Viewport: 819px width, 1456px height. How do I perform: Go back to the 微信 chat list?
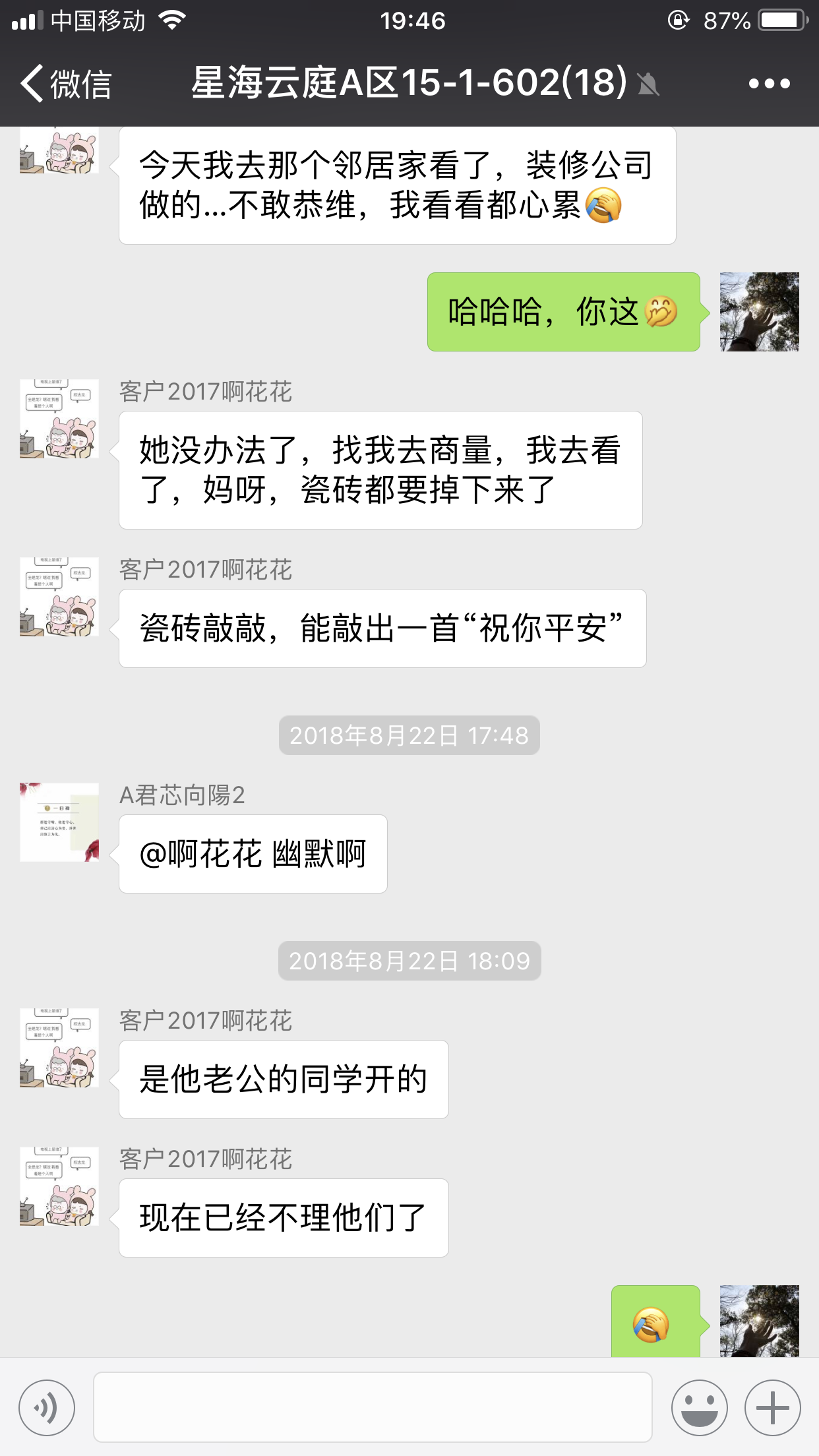(x=65, y=84)
